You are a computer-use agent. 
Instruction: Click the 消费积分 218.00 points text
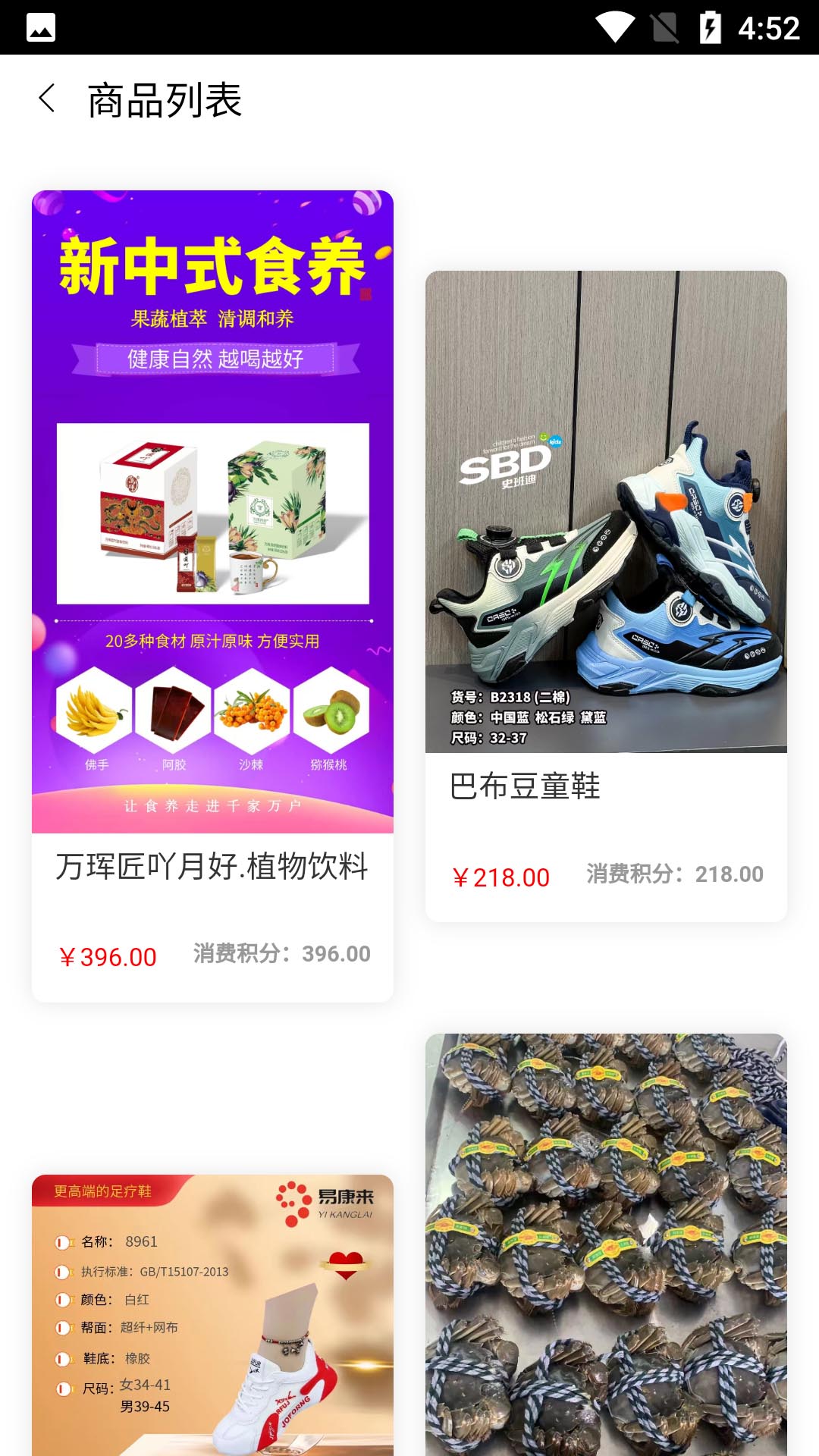click(673, 874)
